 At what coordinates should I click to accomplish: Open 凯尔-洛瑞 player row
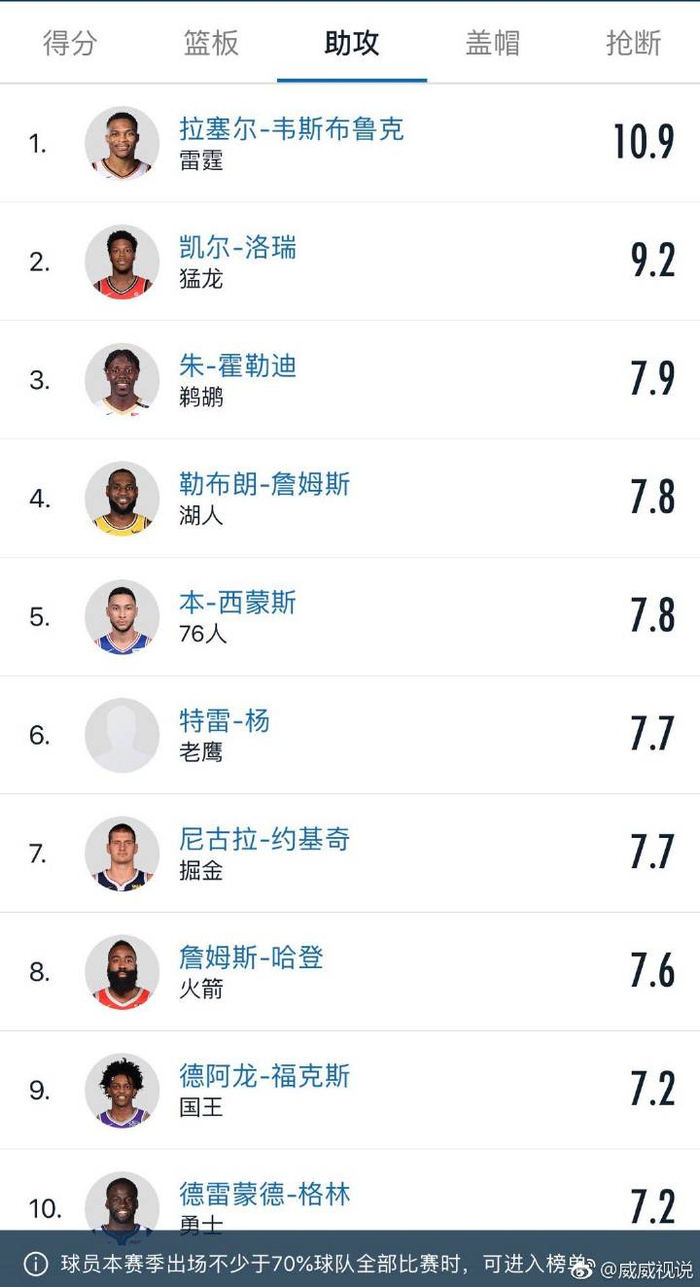pyautogui.click(x=238, y=248)
